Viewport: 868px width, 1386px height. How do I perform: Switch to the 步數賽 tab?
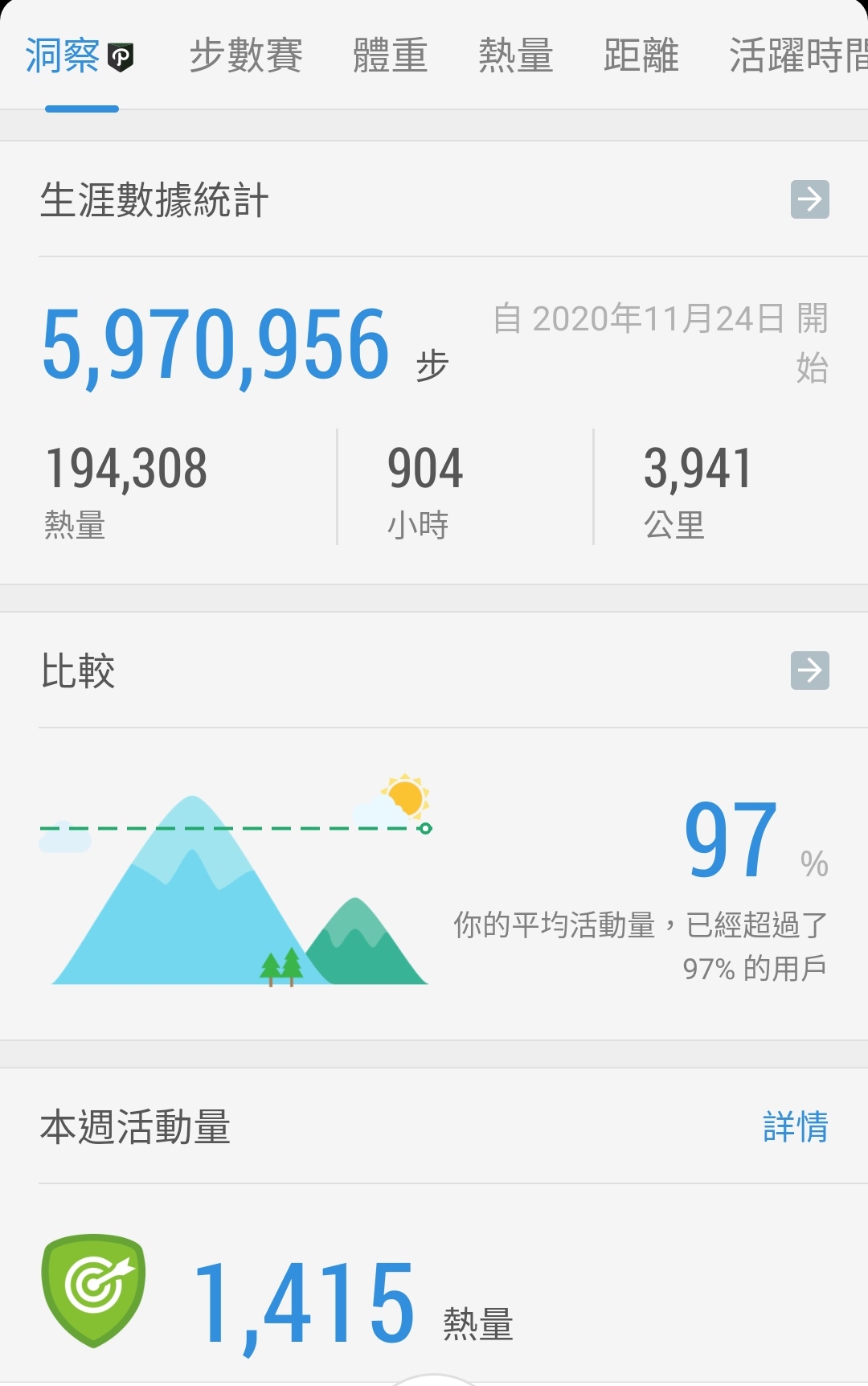pos(246,56)
